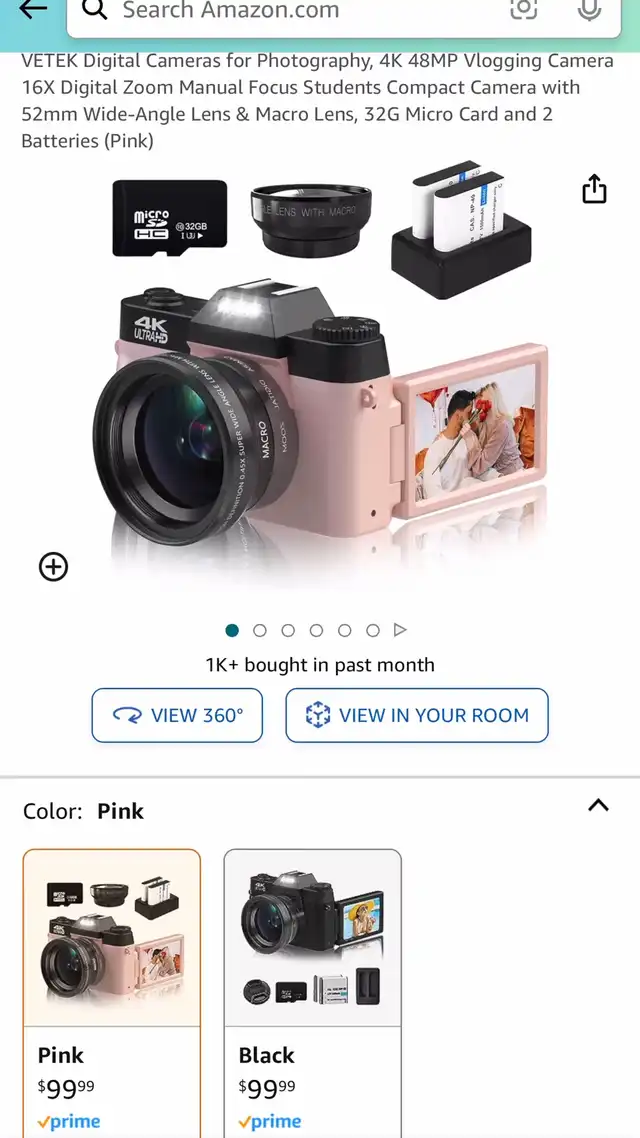Open the VIEW 360° viewer

coord(177,715)
